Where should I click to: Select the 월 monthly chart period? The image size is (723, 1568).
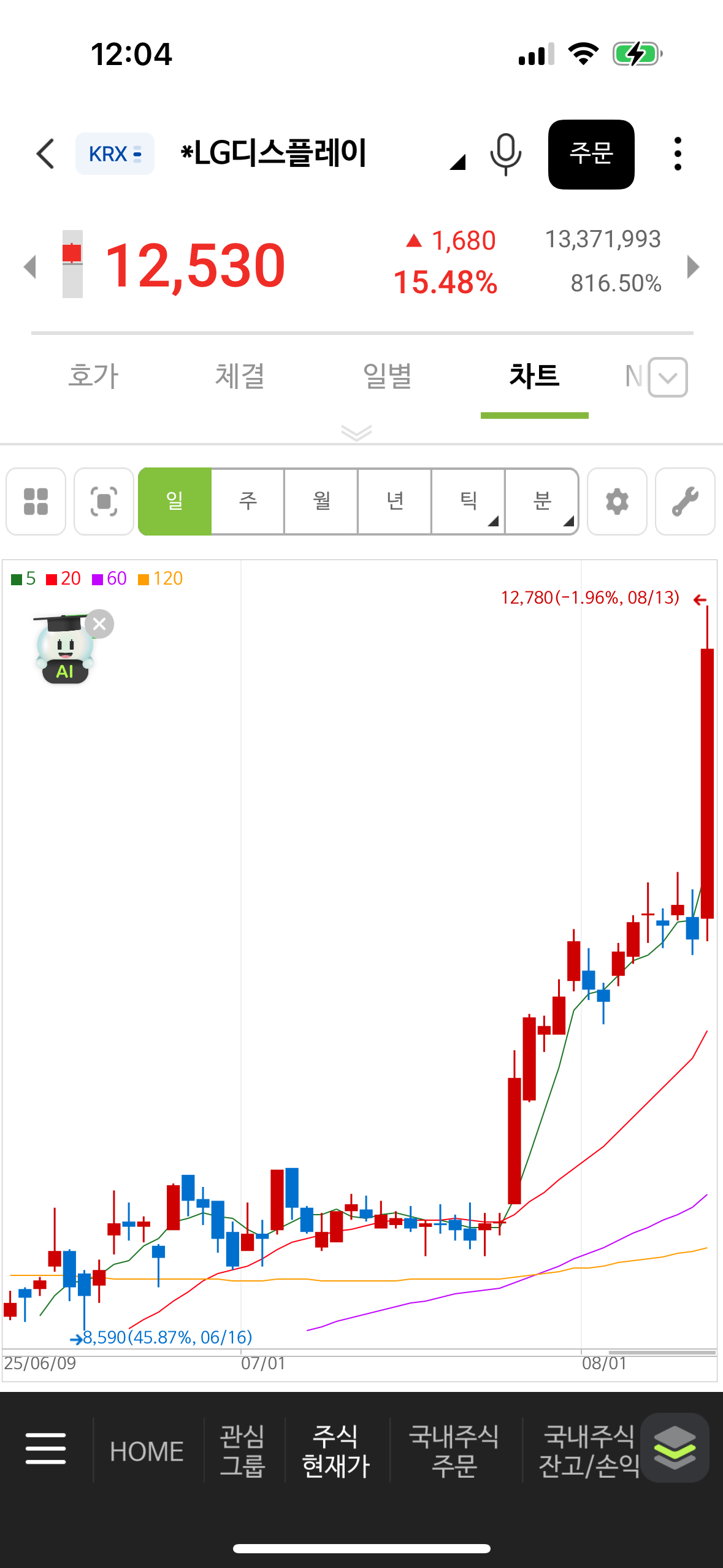321,501
